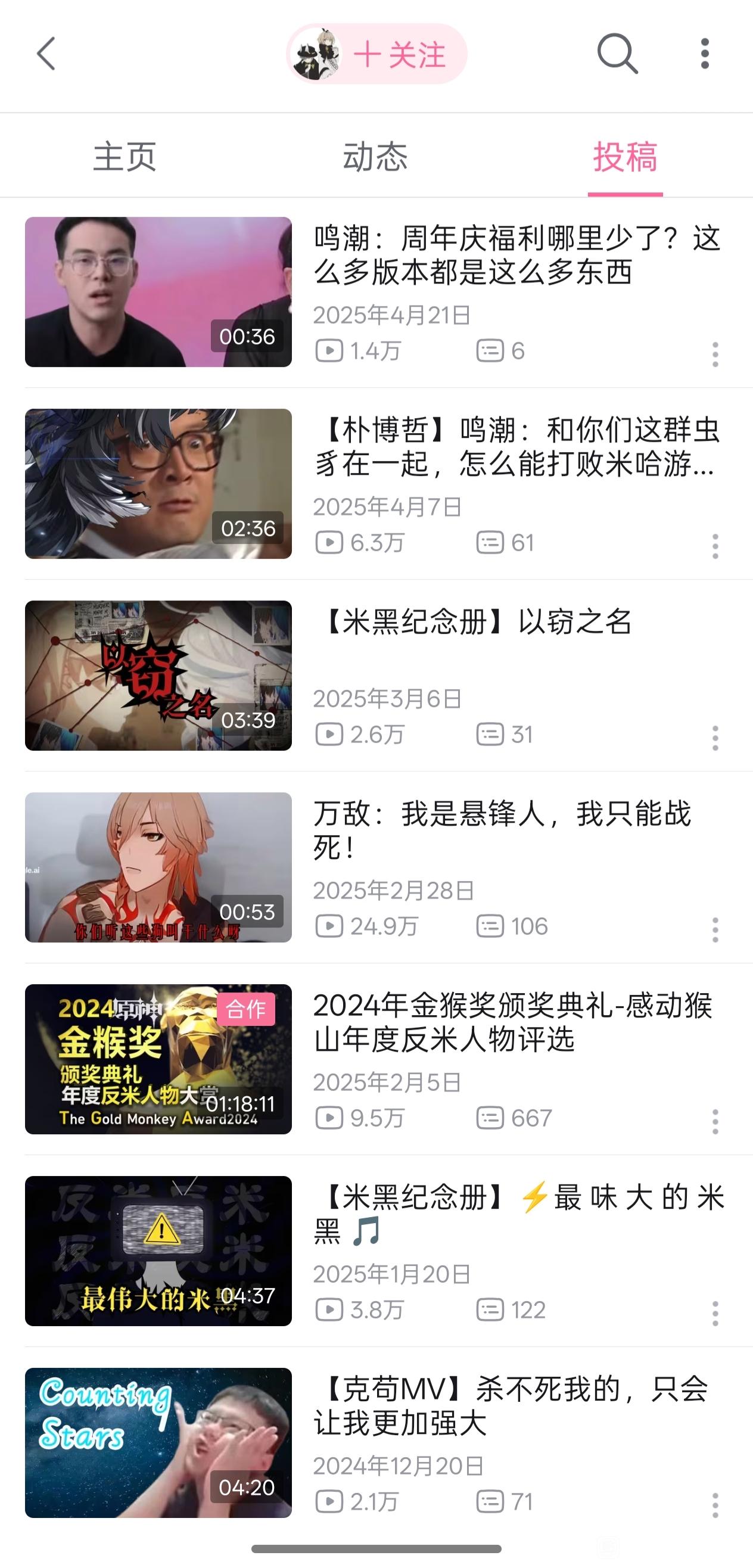The height and width of the screenshot is (1568, 753).
Task: Show more options for 【克苟MV】 video
Action: 715,1505
